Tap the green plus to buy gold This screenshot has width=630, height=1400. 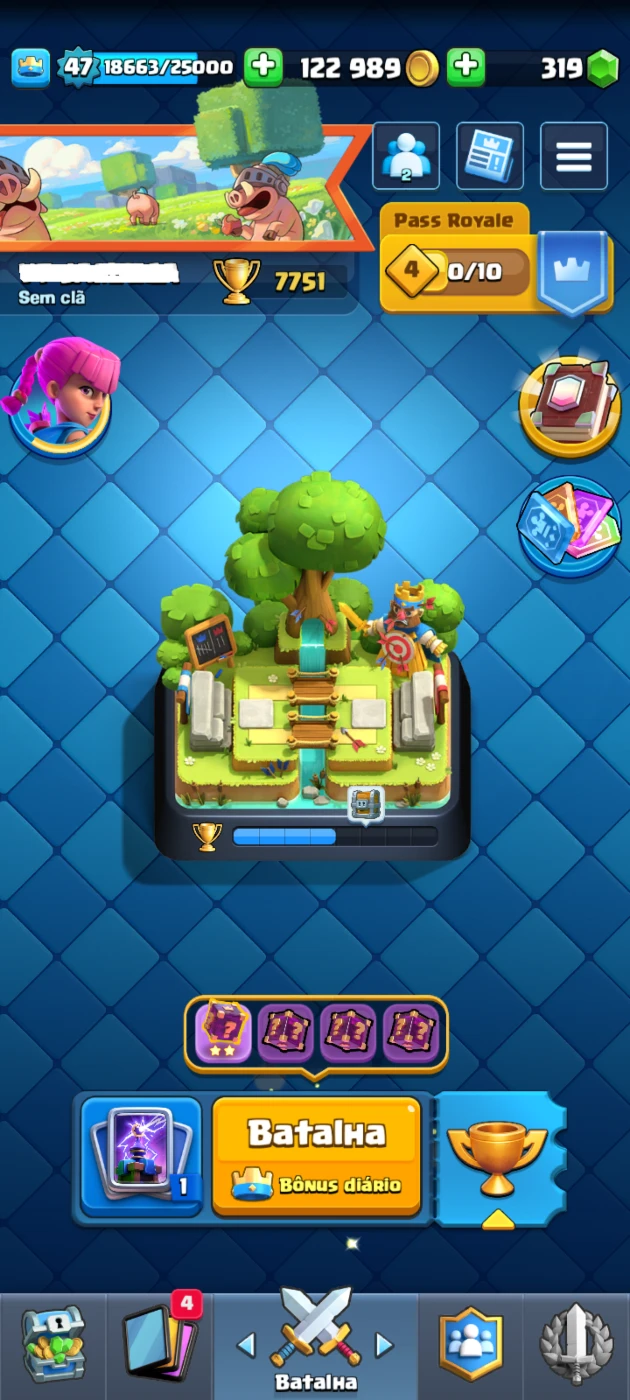[x=264, y=68]
